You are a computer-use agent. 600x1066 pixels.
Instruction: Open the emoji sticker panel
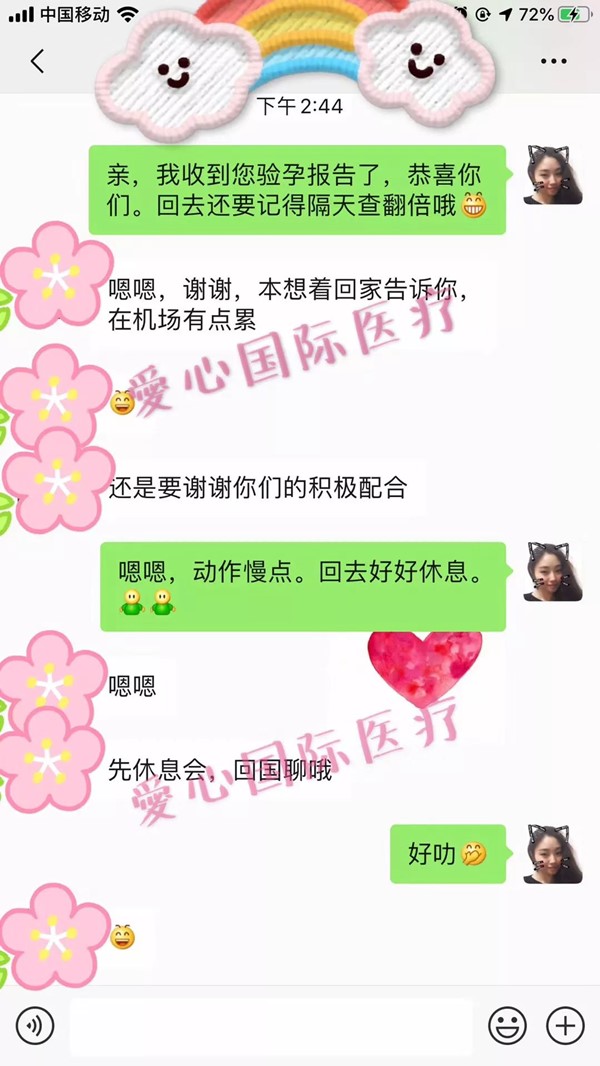(507, 1025)
